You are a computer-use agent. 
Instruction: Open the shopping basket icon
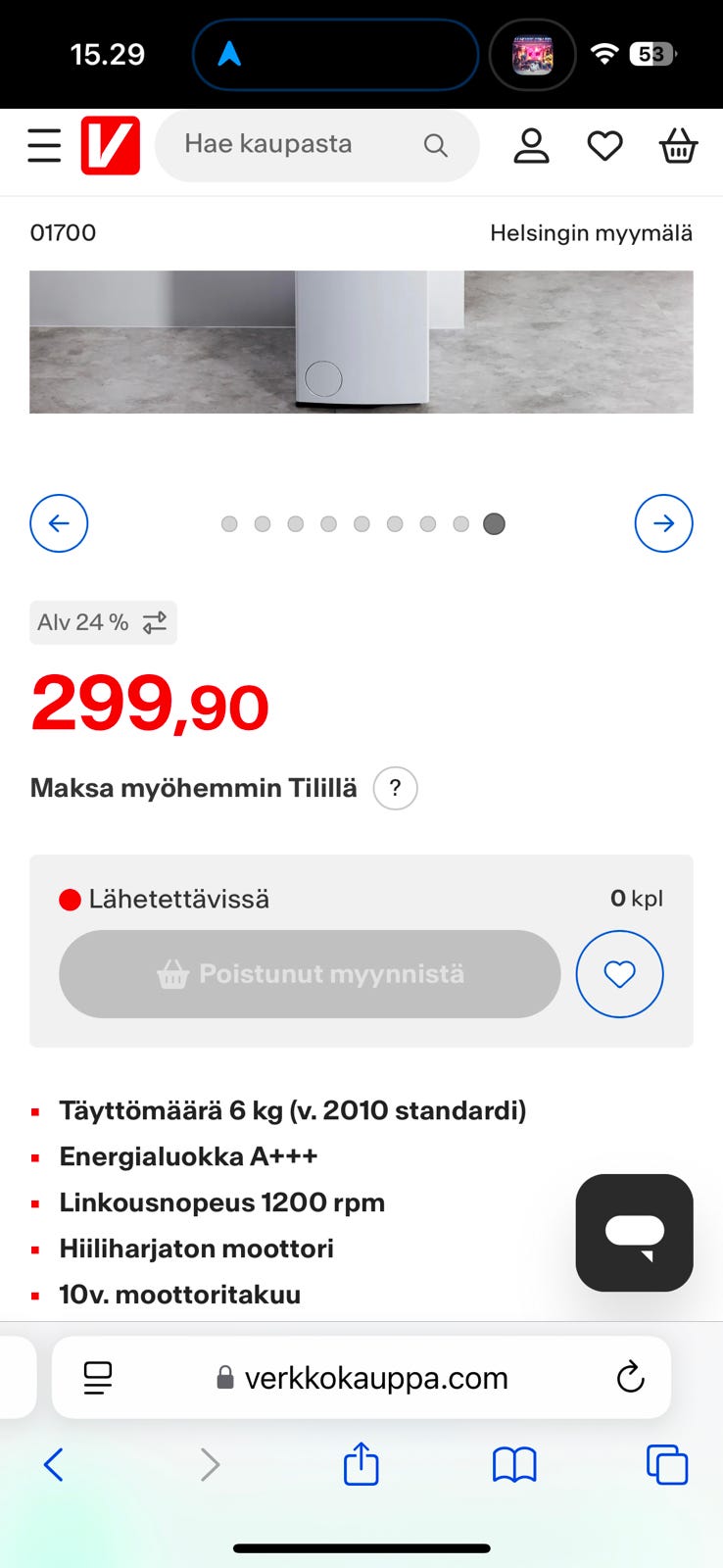(x=678, y=146)
